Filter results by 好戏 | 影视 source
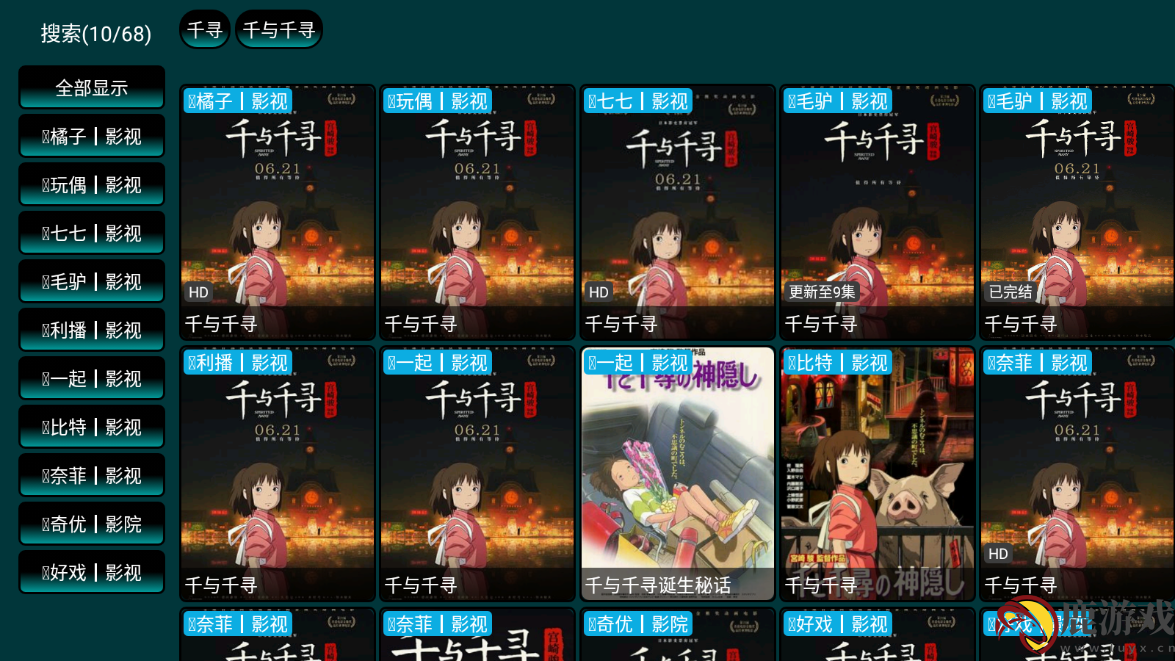 click(x=91, y=572)
